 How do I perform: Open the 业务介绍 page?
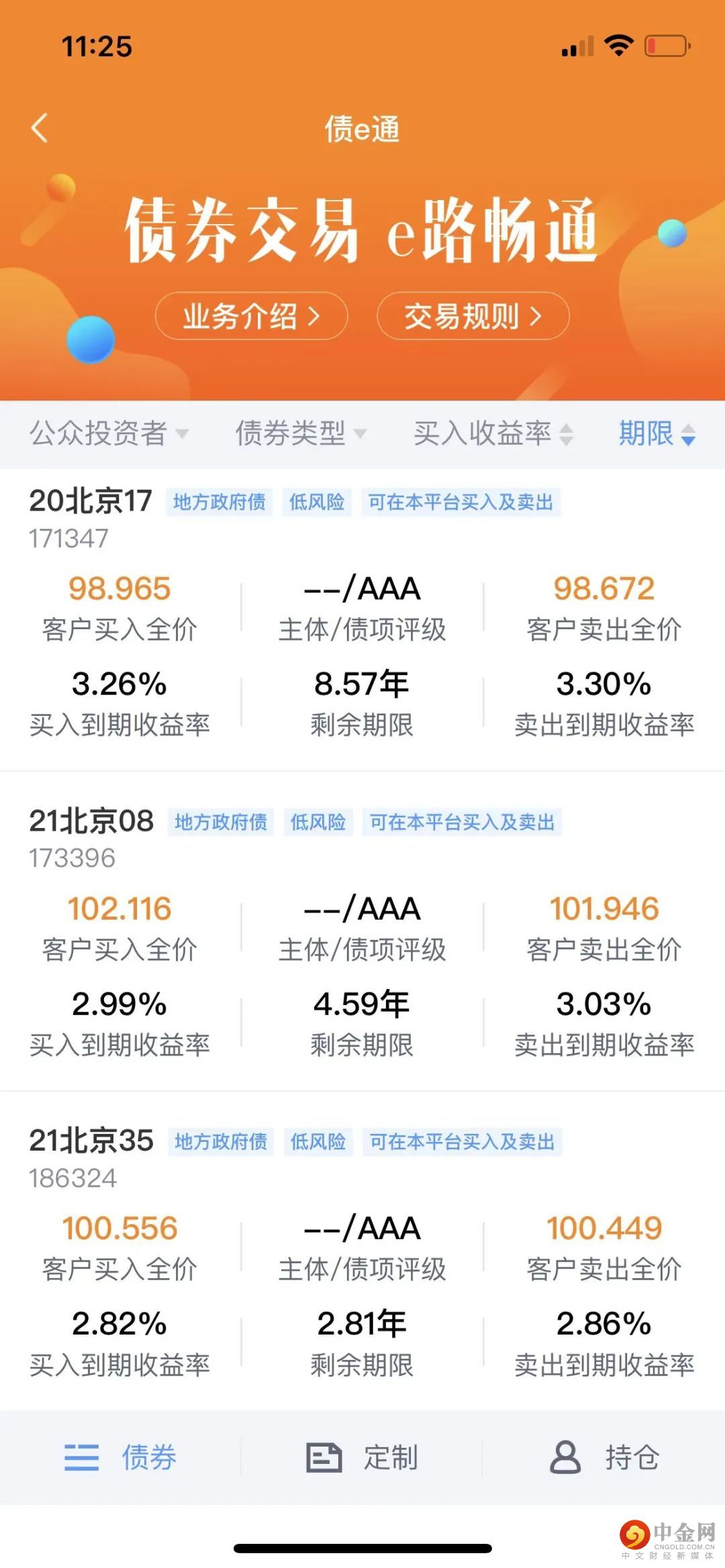click(x=251, y=316)
